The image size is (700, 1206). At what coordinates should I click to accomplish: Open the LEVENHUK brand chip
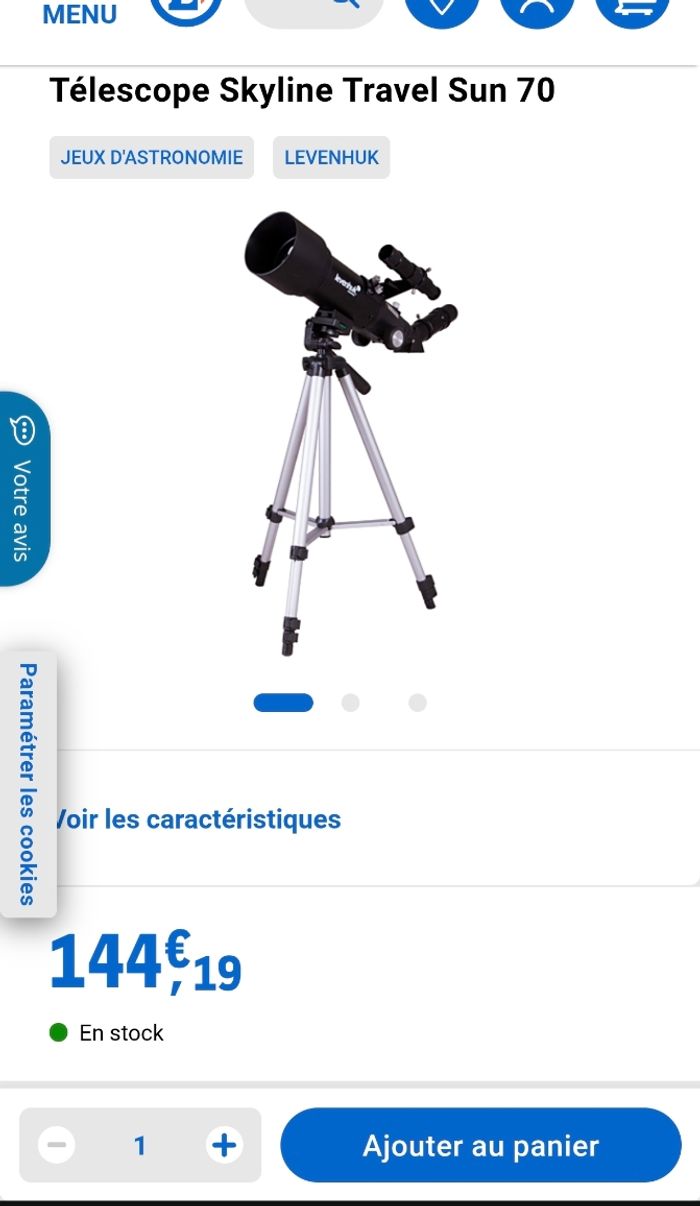click(x=331, y=158)
